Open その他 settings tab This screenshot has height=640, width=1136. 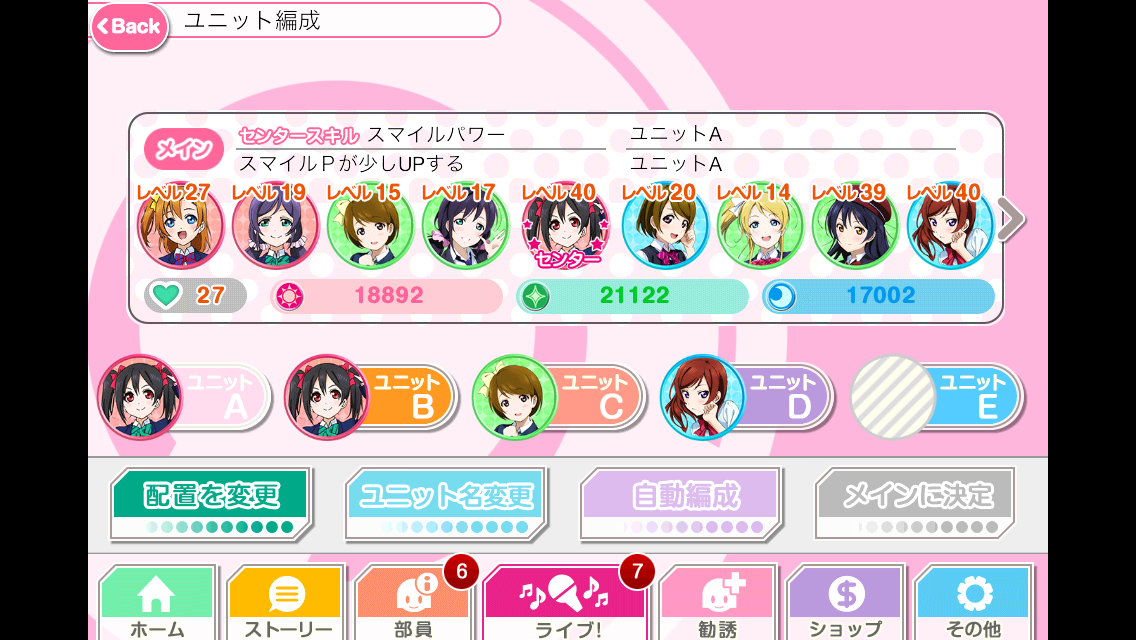point(973,604)
